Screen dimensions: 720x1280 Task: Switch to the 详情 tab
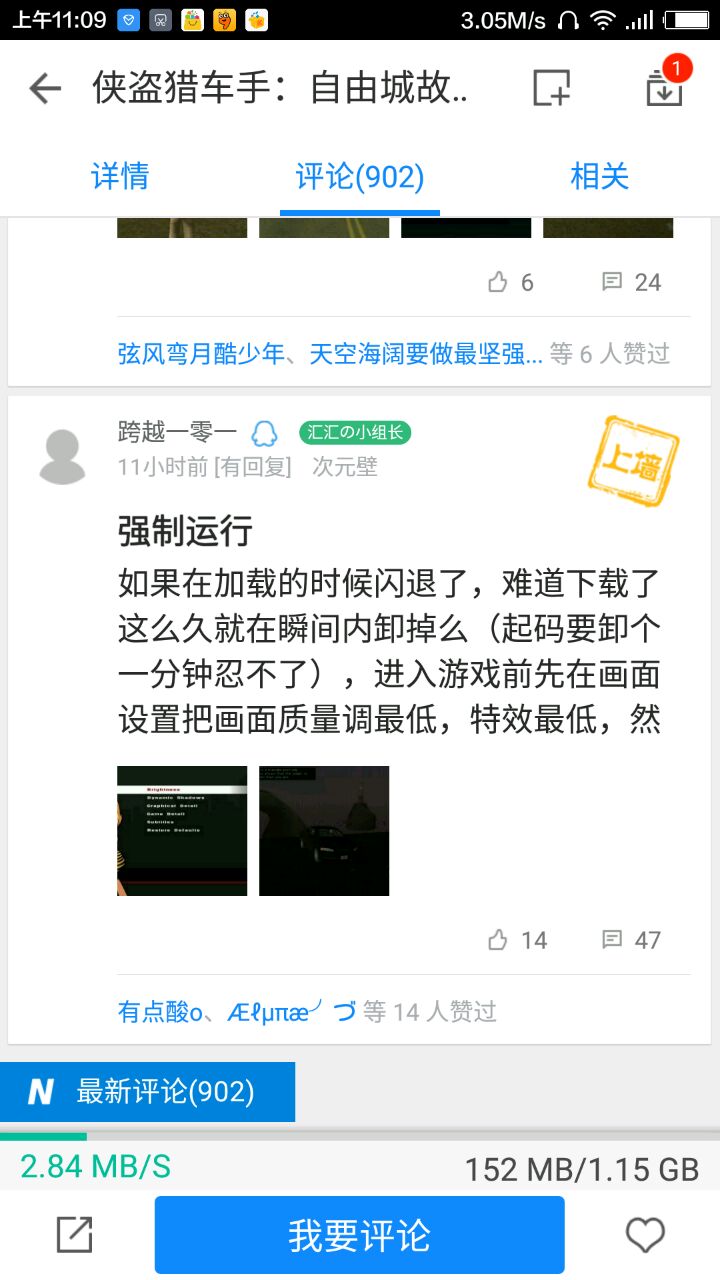point(120,177)
